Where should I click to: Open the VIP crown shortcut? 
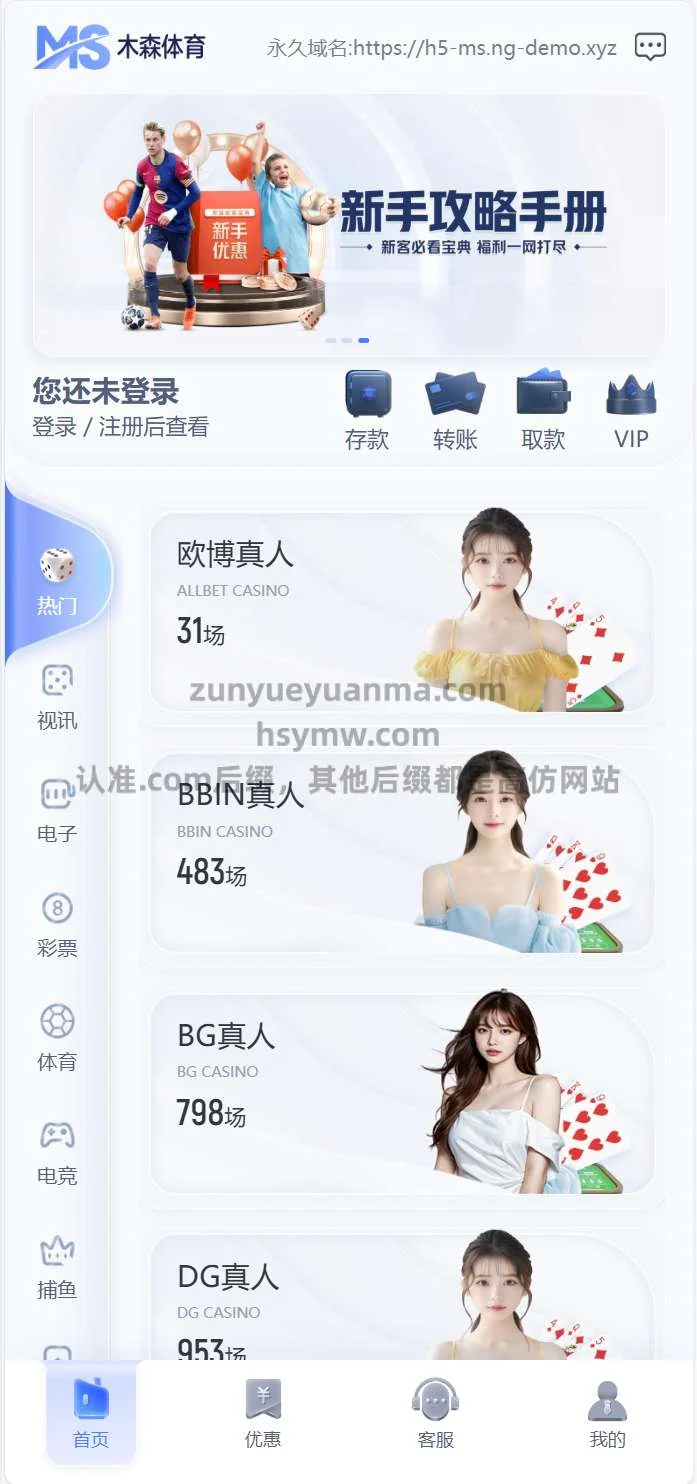tap(631, 411)
